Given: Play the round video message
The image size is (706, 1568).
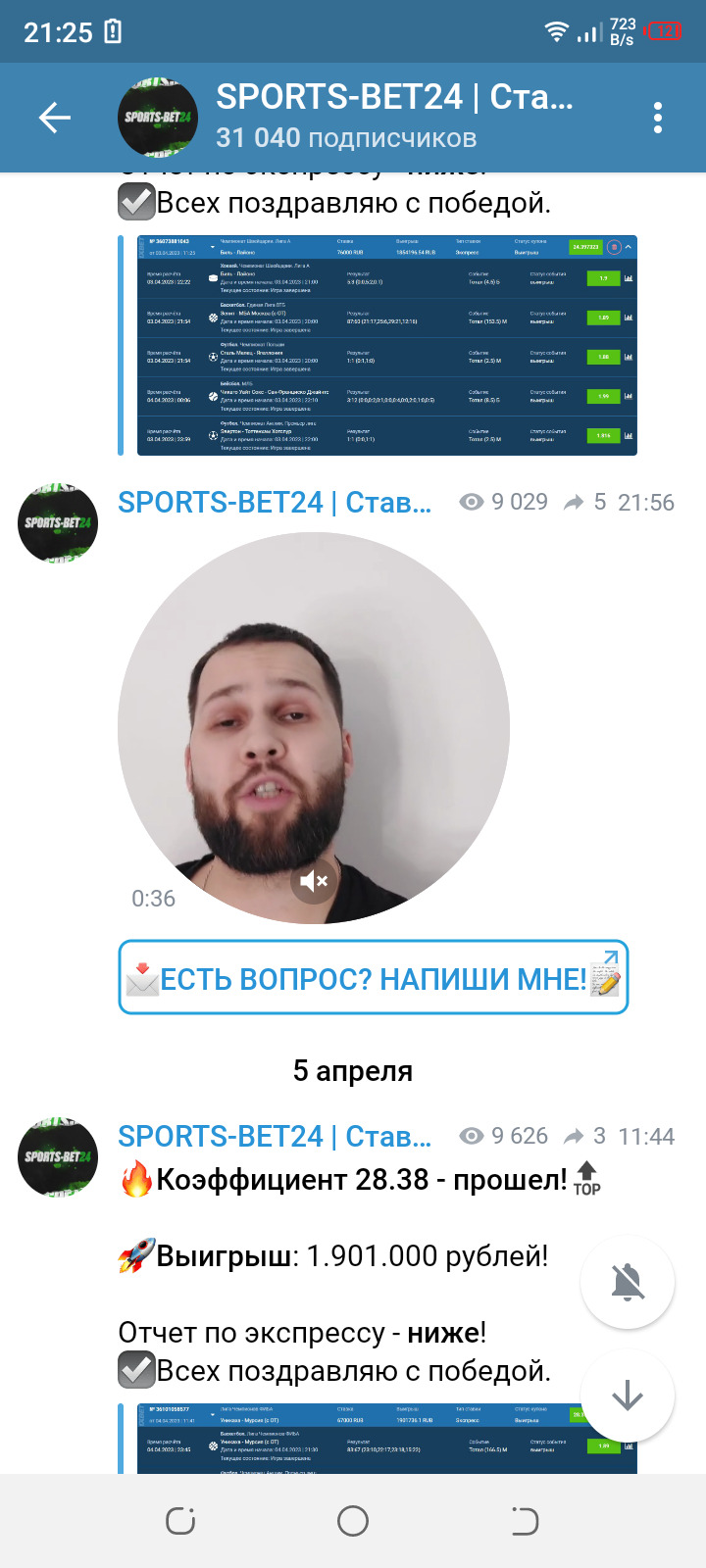Looking at the screenshot, I should point(314,728).
